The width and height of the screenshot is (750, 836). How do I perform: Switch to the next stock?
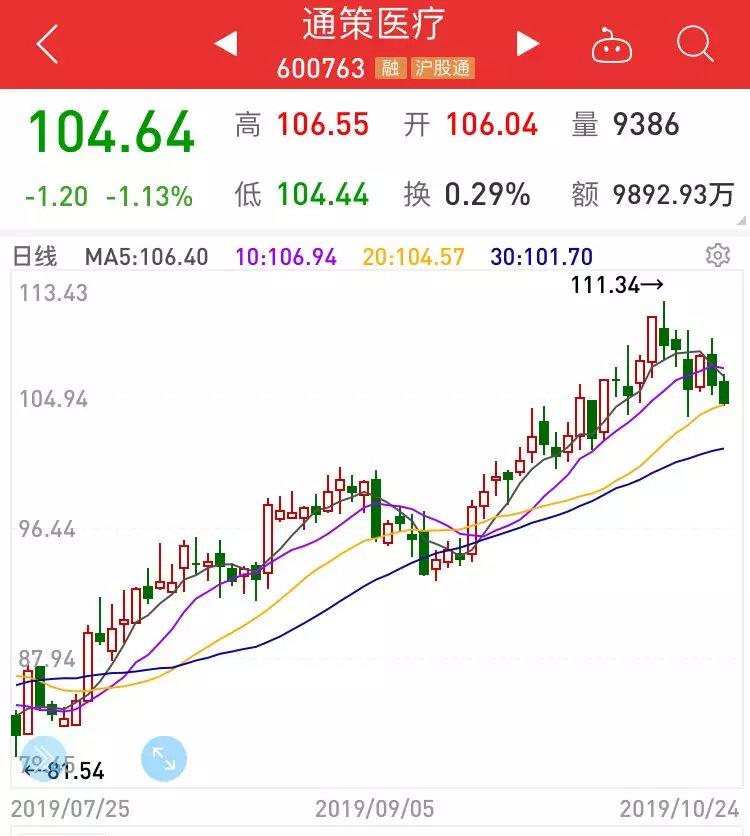(527, 44)
